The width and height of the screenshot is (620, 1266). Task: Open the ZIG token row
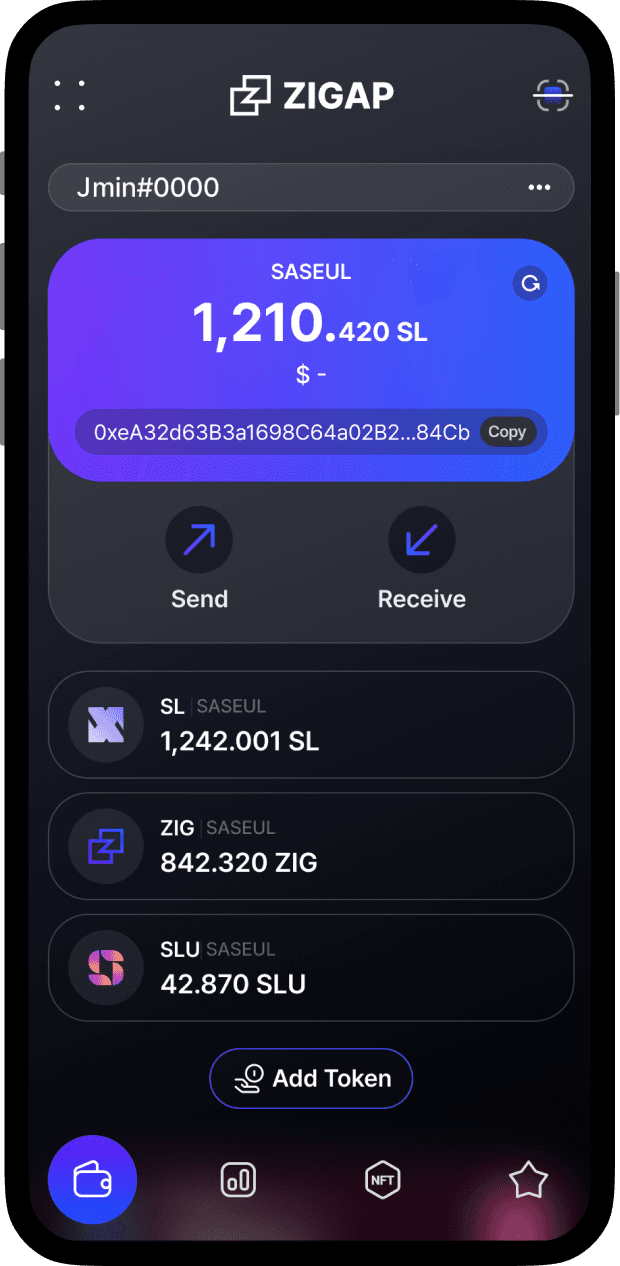(x=311, y=846)
